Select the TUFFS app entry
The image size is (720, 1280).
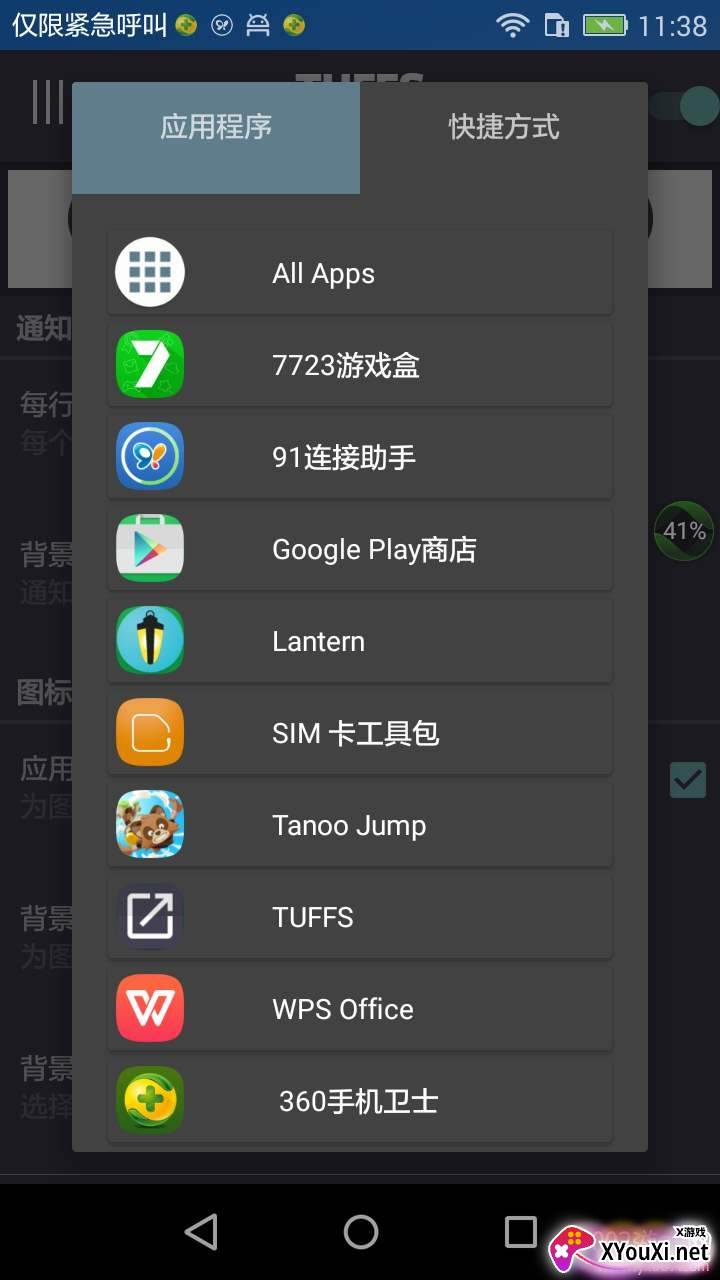360,917
